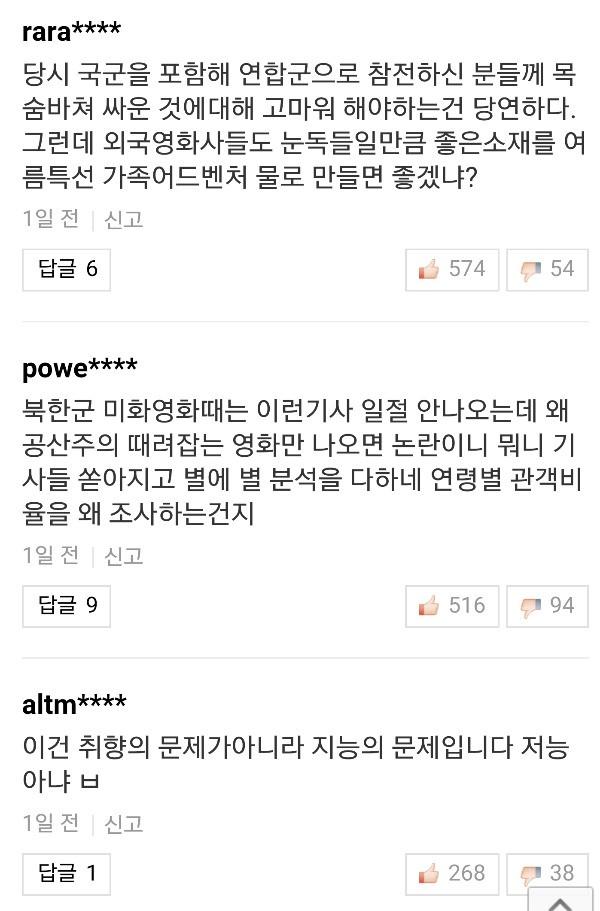Report rara****'s comment via 신고
This screenshot has height=911, width=600.
point(124,219)
